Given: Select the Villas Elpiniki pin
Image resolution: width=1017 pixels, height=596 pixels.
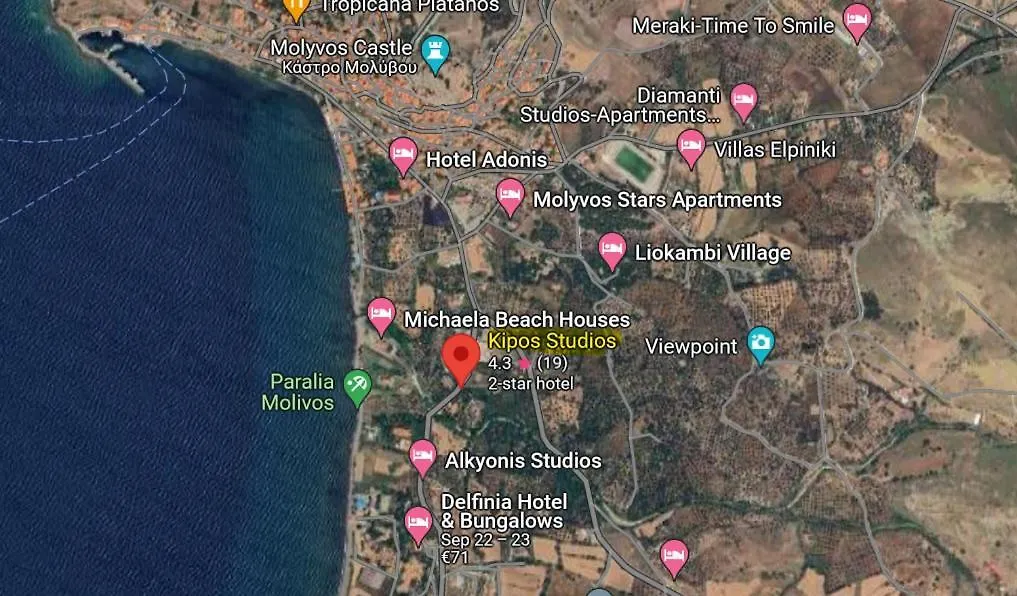Looking at the screenshot, I should (691, 147).
